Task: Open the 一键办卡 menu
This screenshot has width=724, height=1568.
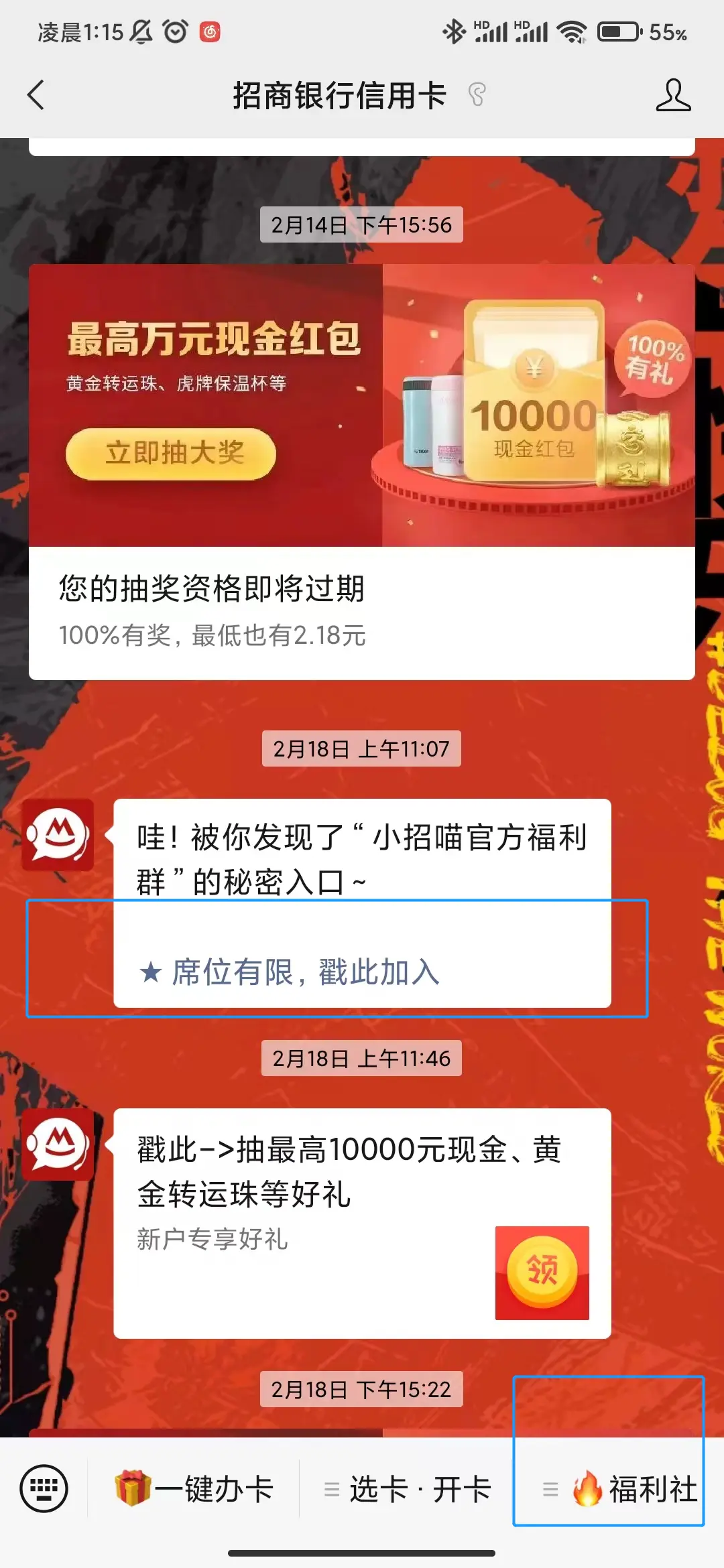Action: [x=194, y=1489]
